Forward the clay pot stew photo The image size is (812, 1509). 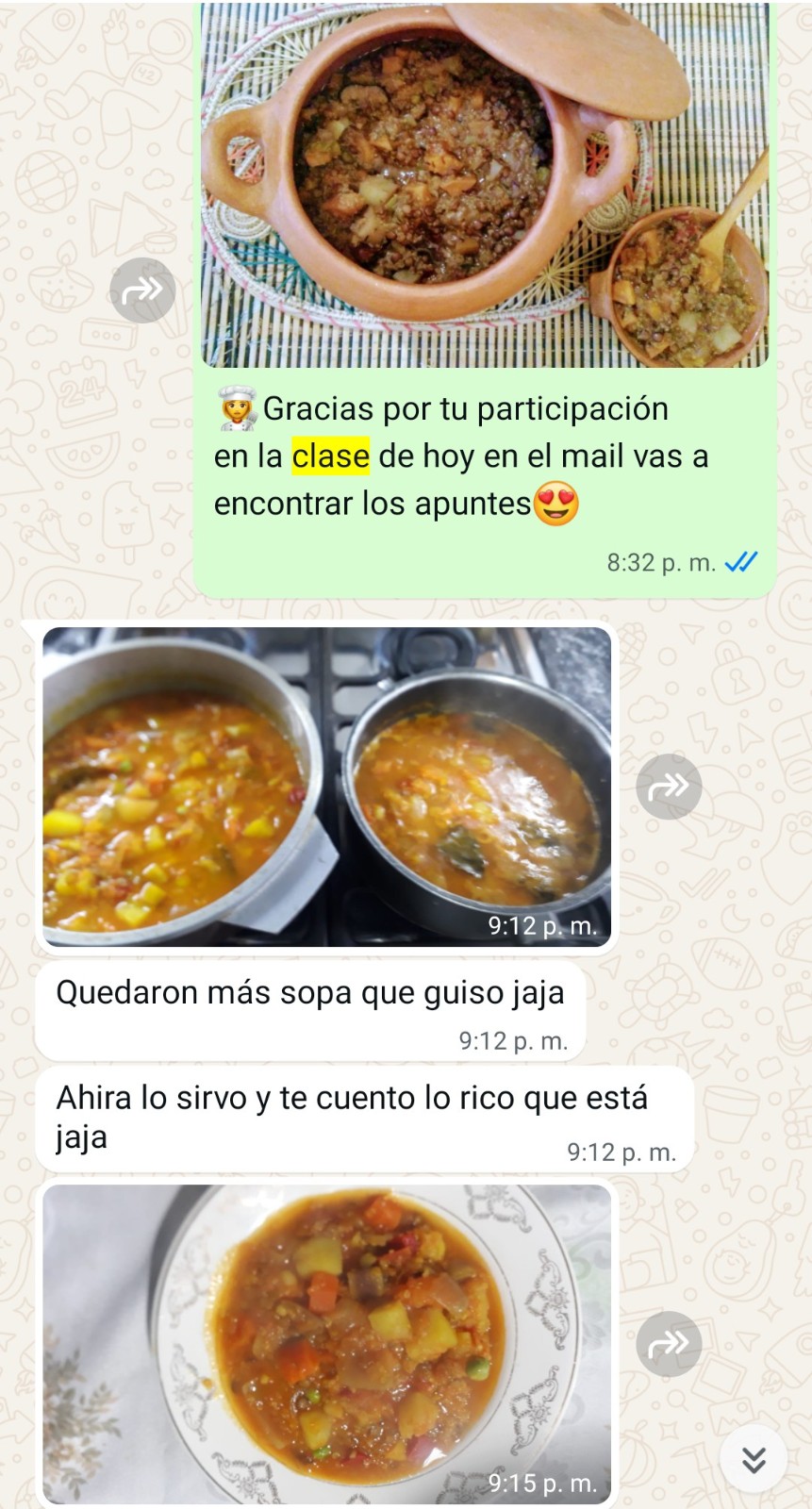coord(142,290)
